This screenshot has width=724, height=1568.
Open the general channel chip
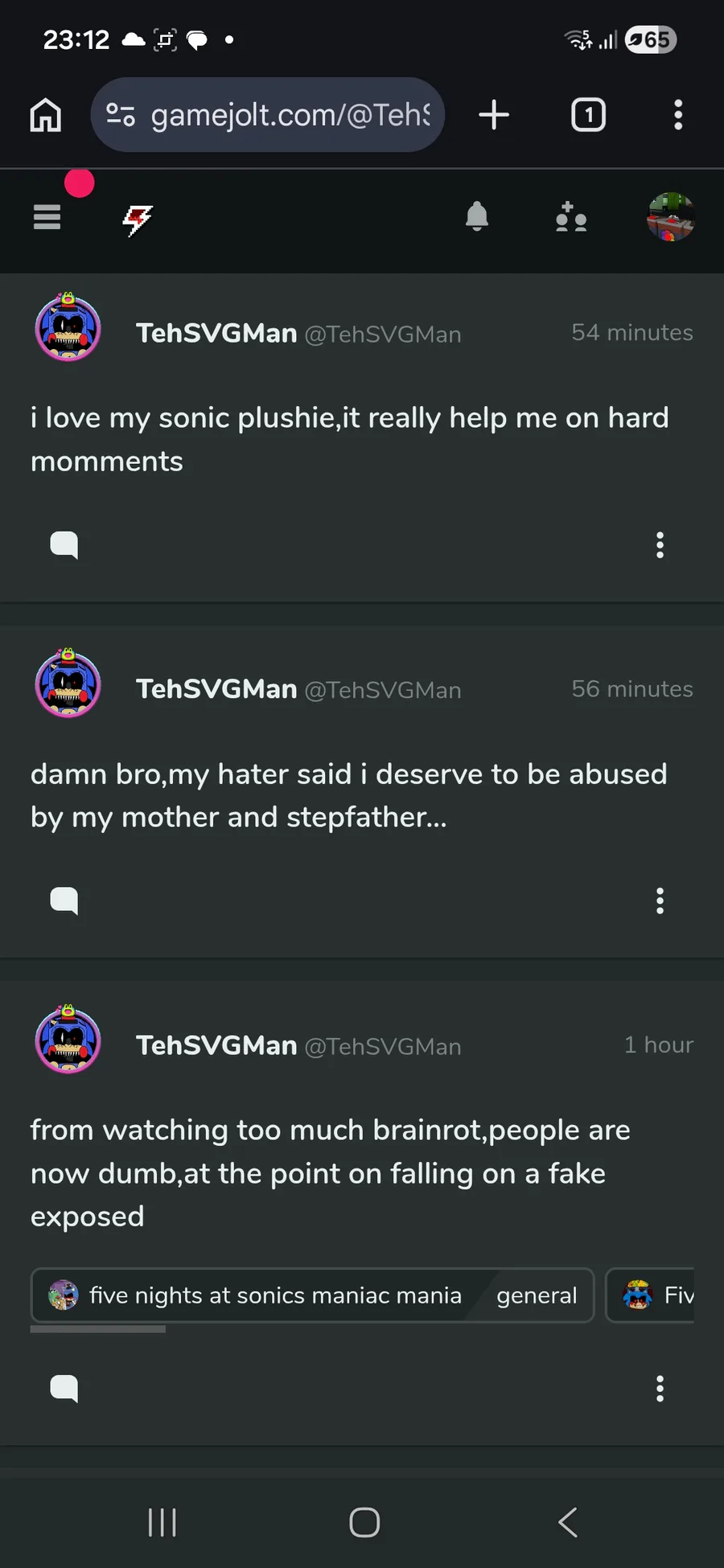click(537, 1295)
